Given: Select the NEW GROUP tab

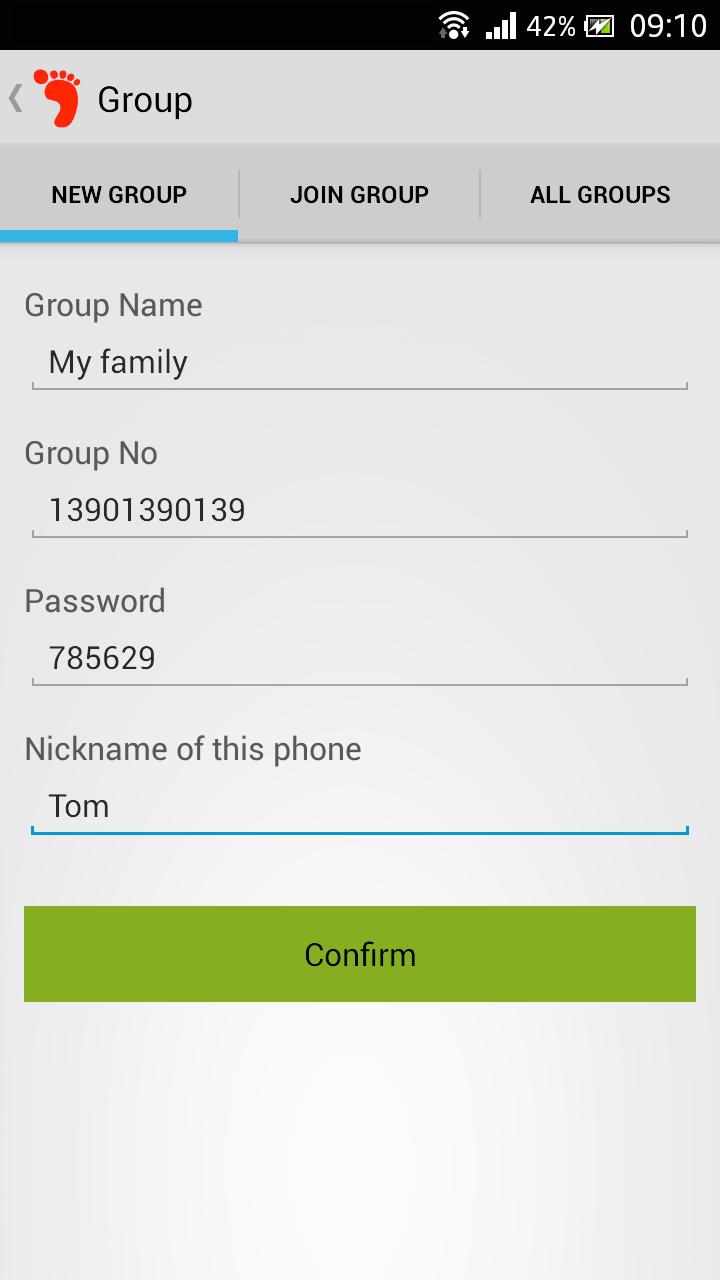Looking at the screenshot, I should click(119, 194).
